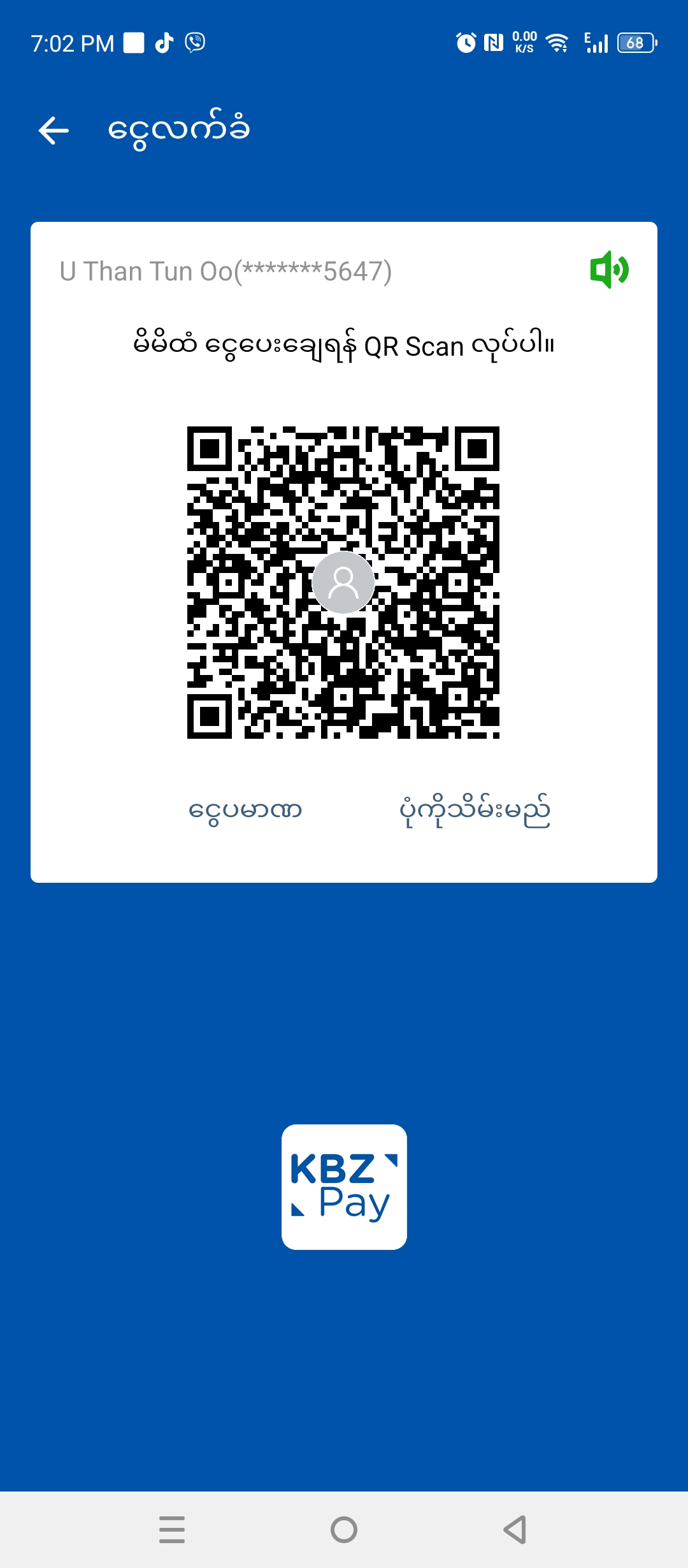688x1568 pixels.
Task: Open recent apps from the navigation bar
Action: click(172, 1529)
